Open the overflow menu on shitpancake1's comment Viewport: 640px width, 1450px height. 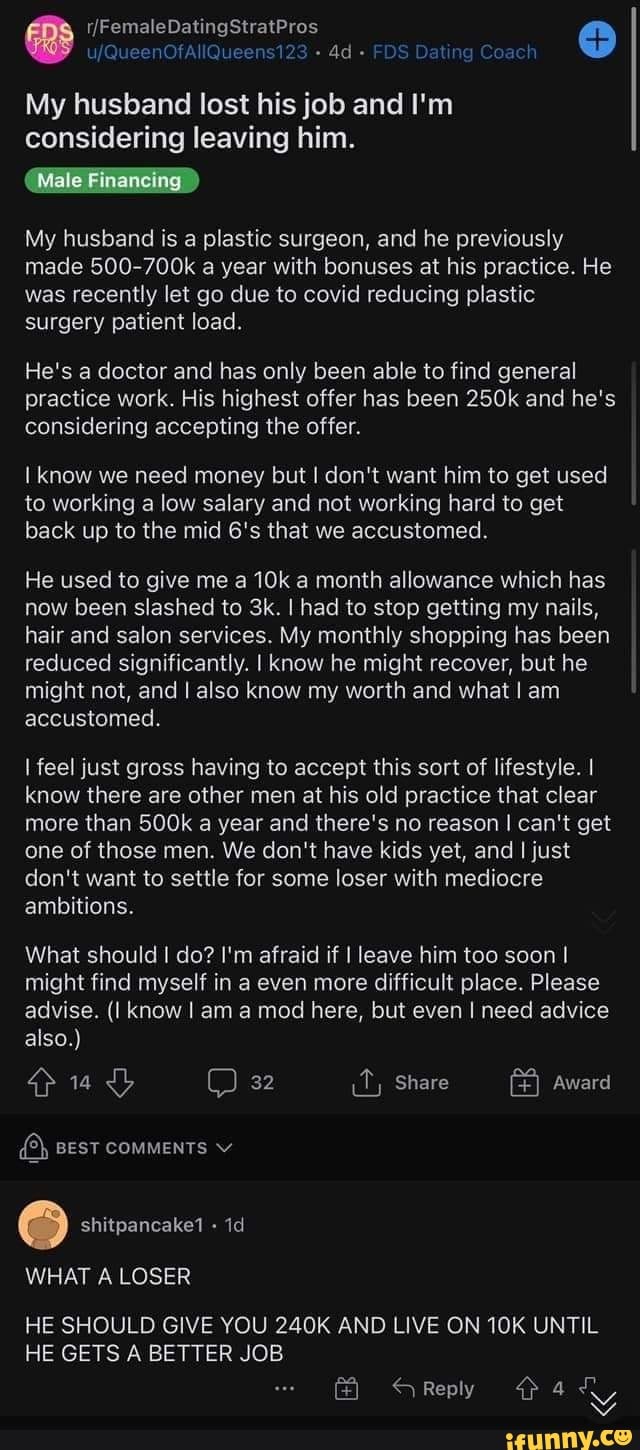285,1388
